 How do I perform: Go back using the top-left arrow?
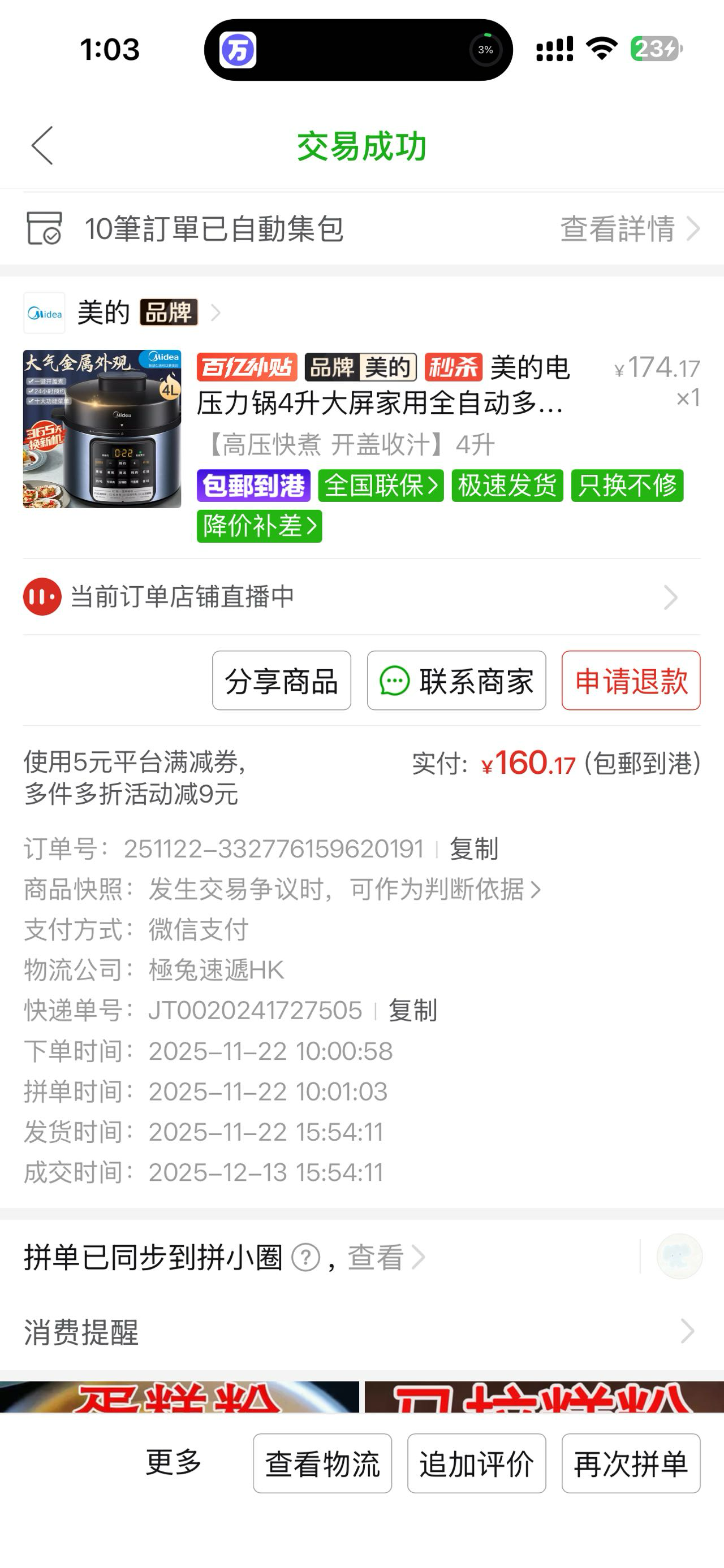(x=42, y=146)
